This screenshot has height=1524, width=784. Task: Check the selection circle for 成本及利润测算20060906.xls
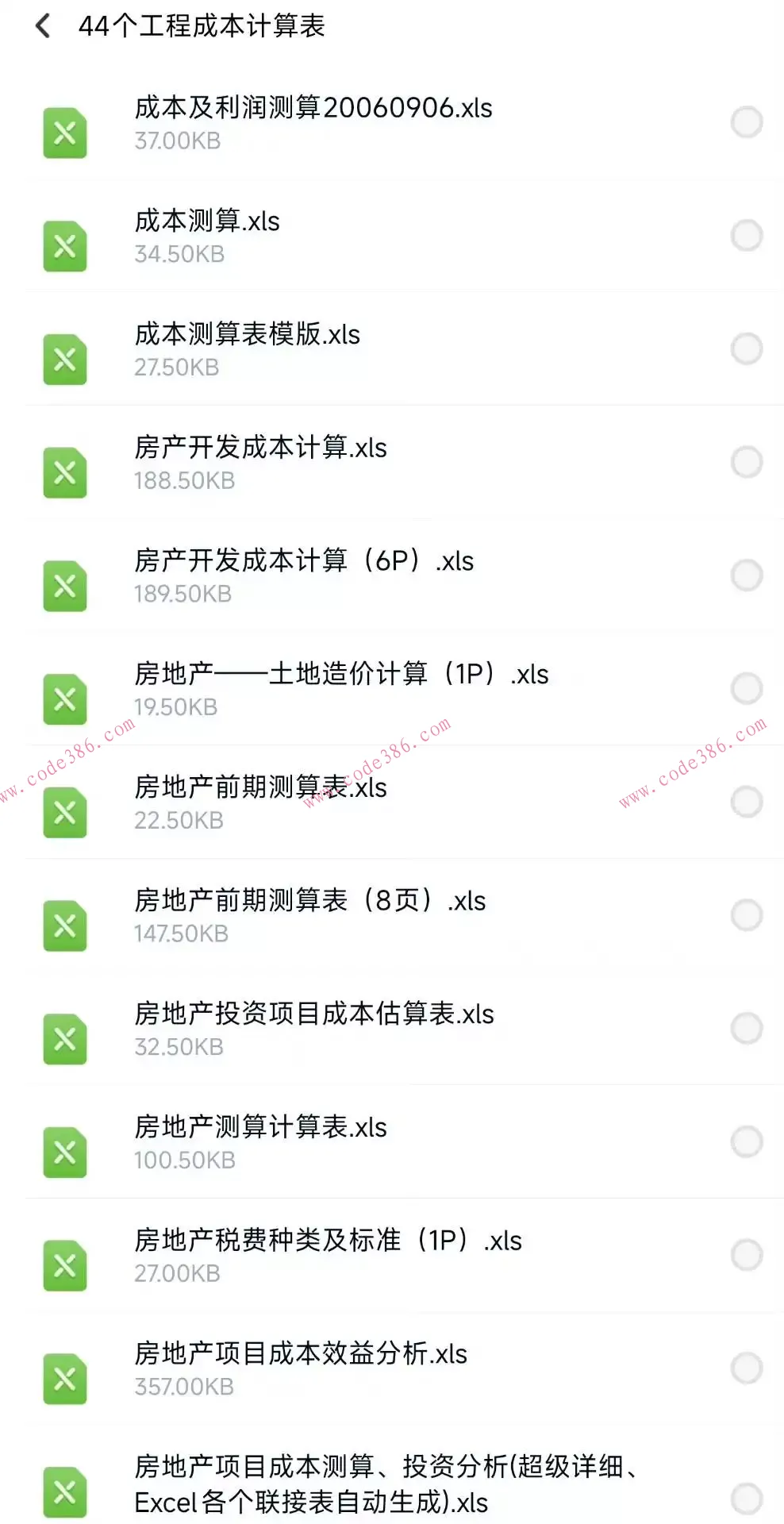click(x=746, y=122)
